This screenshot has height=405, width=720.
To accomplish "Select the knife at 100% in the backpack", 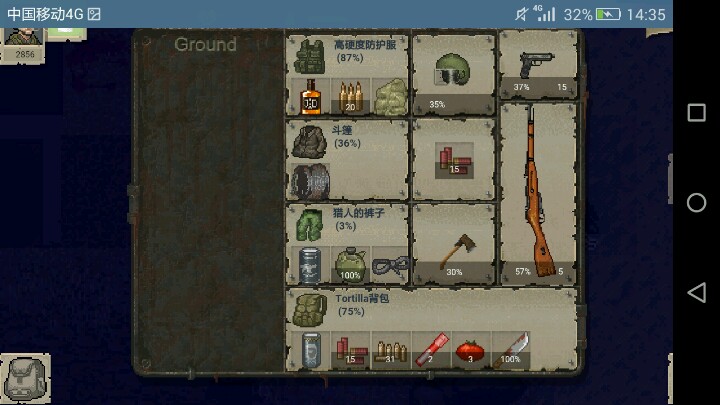I will 508,350.
